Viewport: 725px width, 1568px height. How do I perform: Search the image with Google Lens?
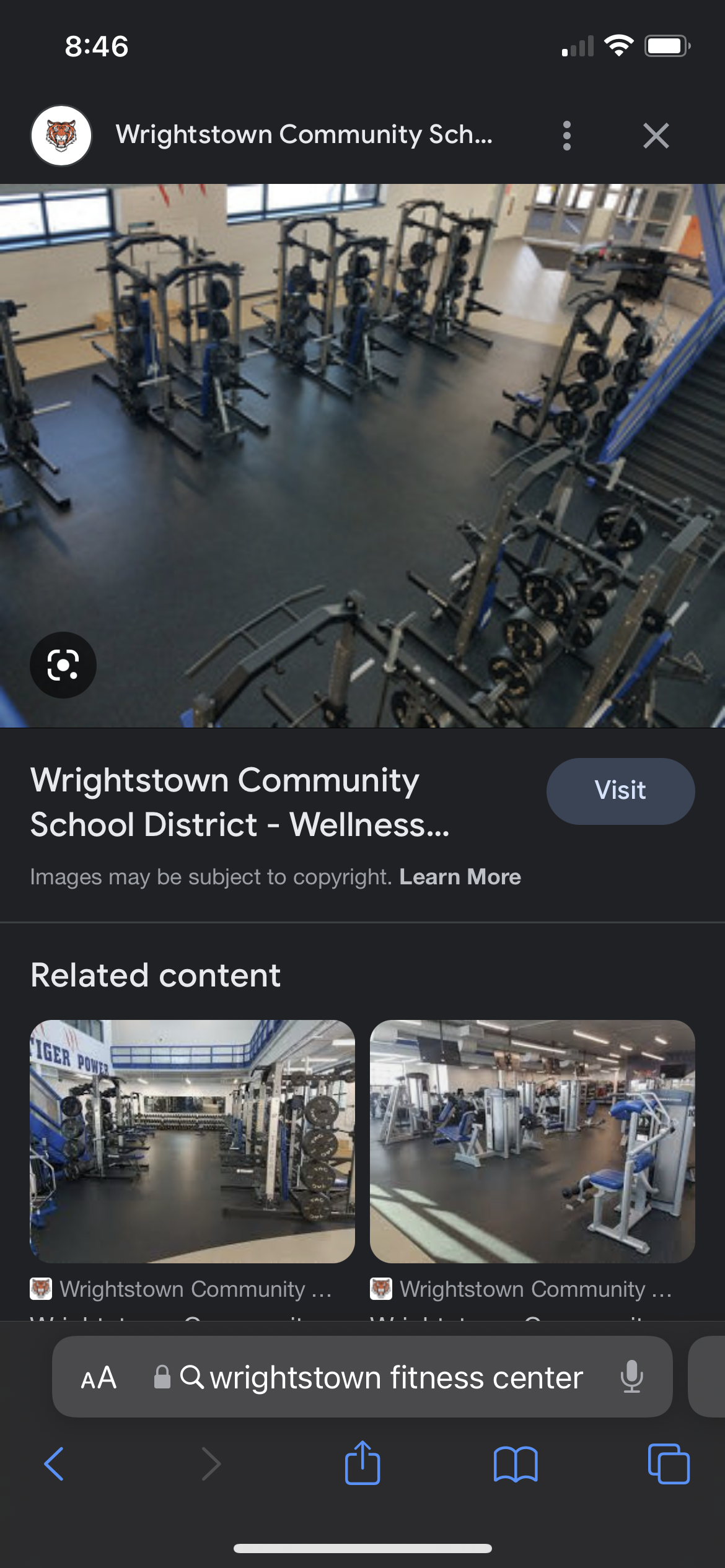[x=63, y=665]
